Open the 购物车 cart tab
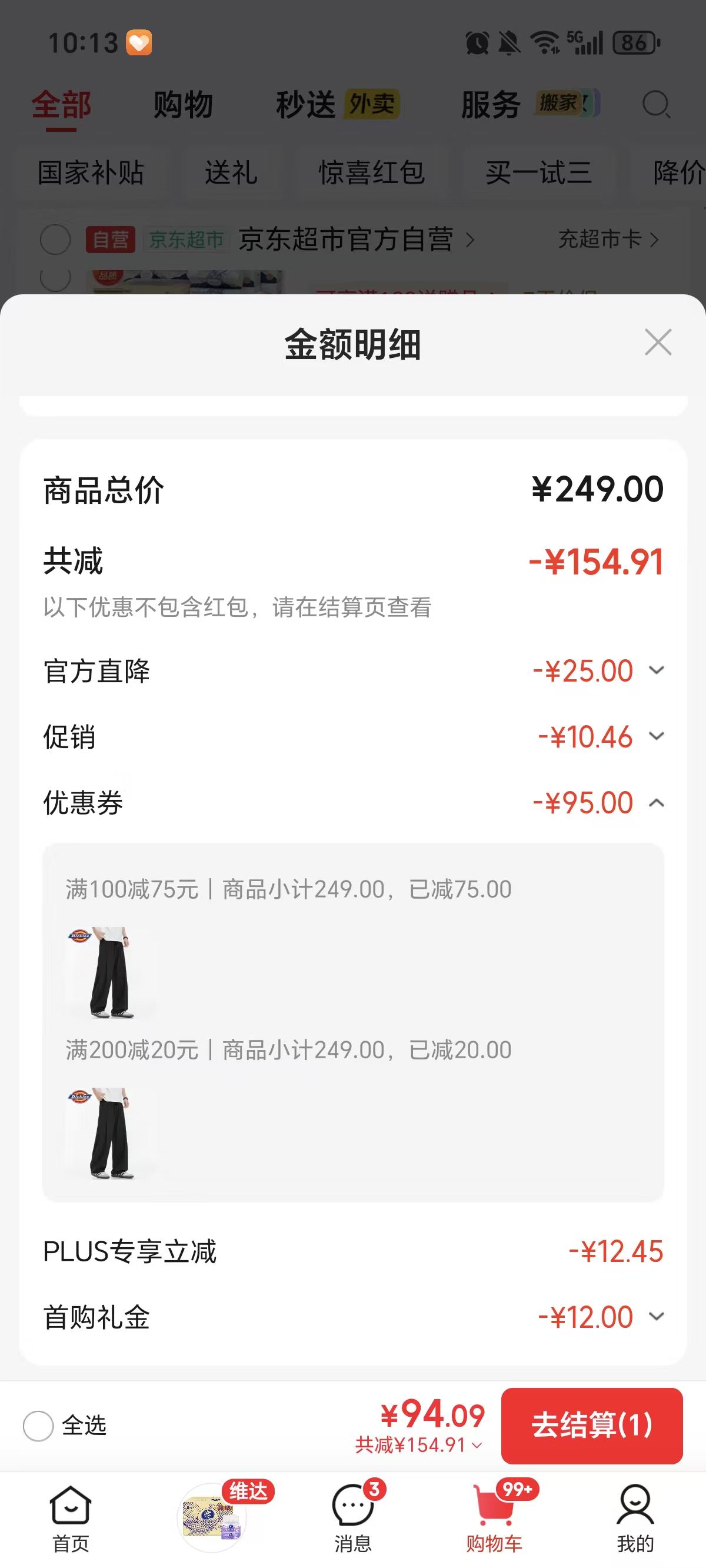Screen dimensions: 706x1568 point(494,1518)
